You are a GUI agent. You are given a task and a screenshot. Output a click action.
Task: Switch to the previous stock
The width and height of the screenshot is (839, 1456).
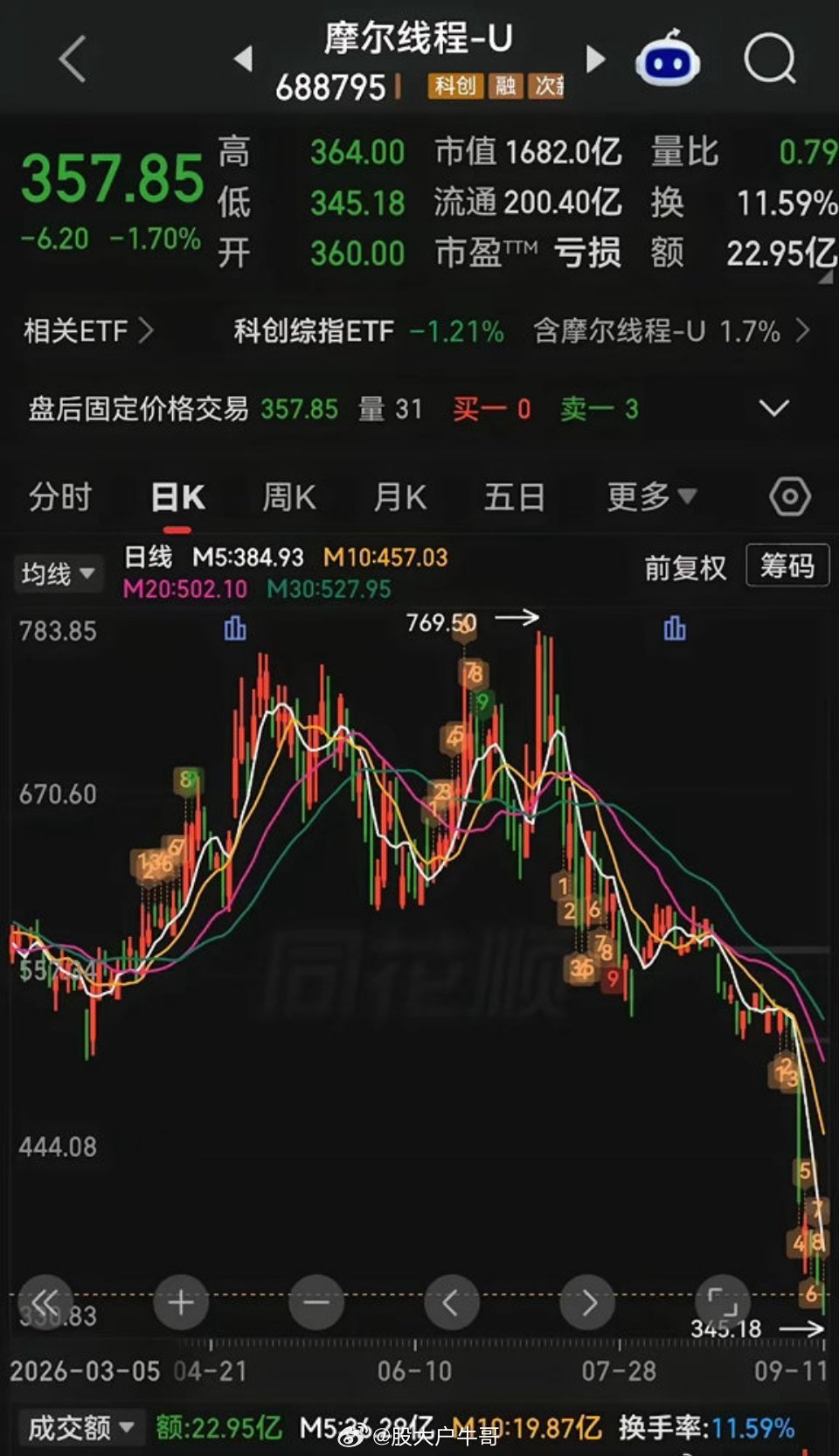pos(244,59)
